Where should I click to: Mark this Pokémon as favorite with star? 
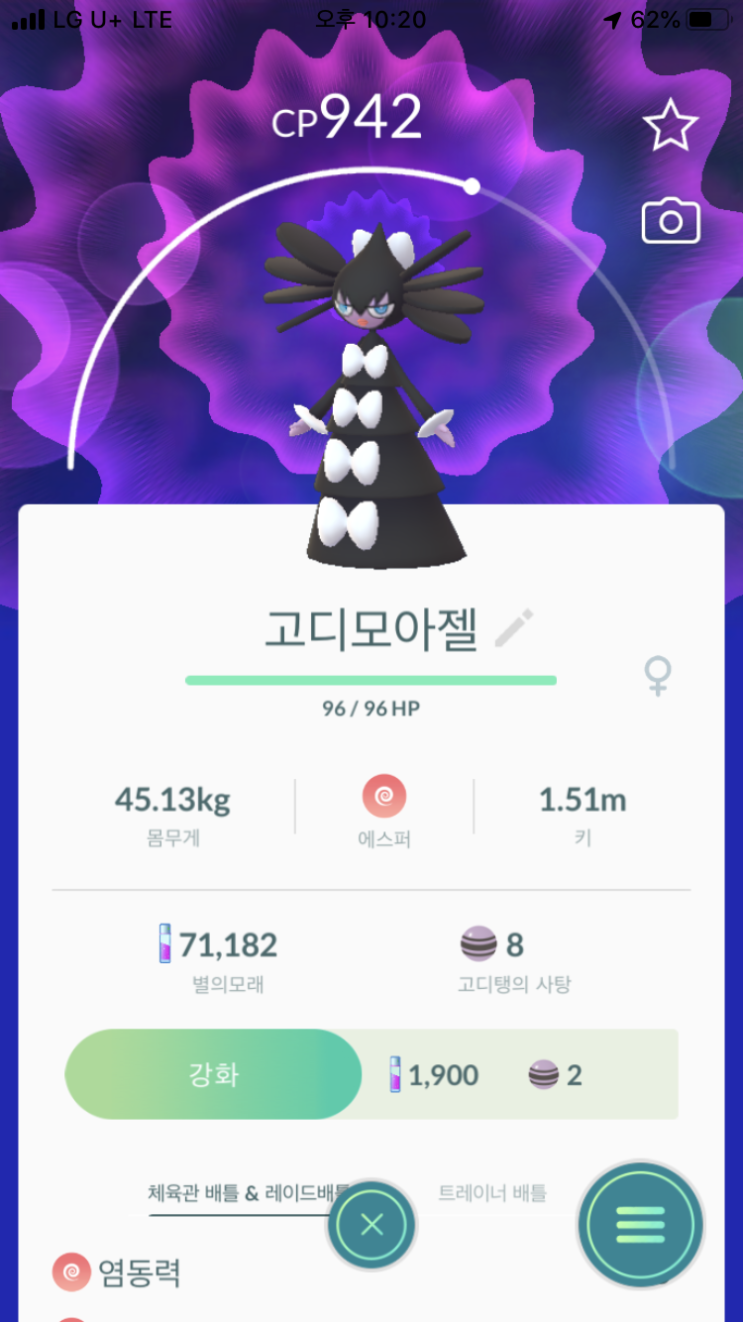670,126
